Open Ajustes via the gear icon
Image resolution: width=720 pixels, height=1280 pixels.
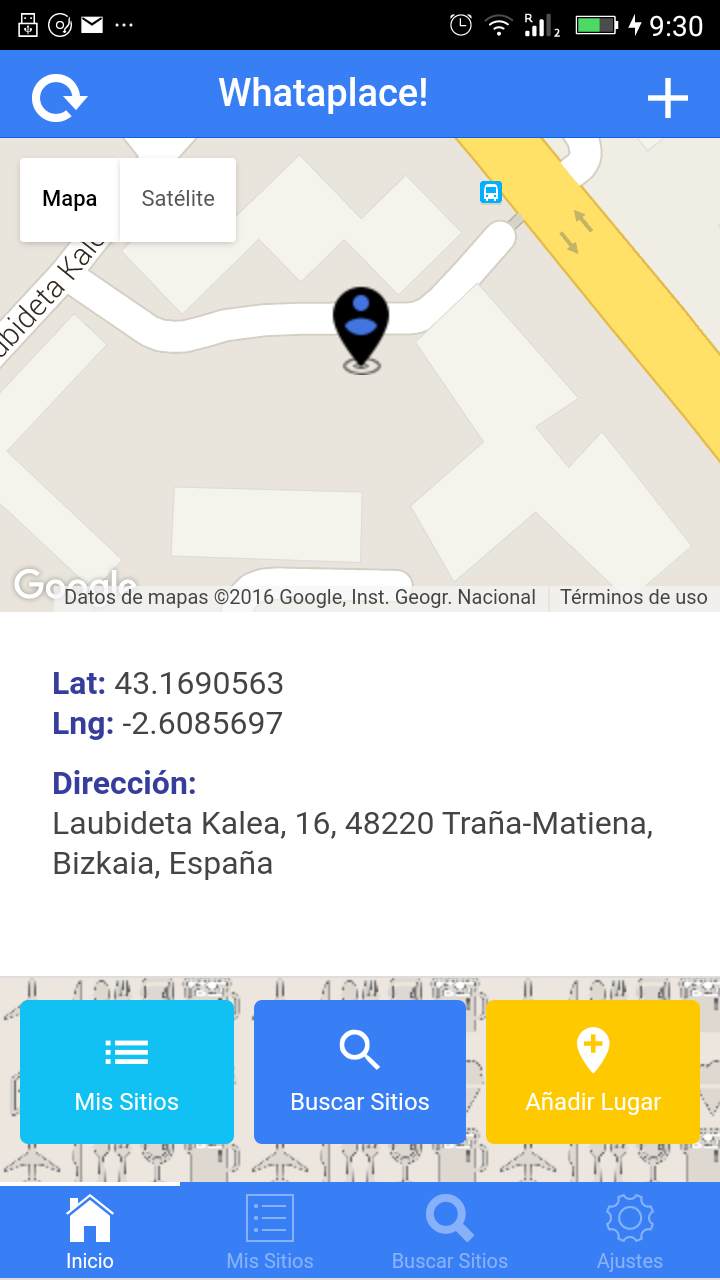(630, 1218)
